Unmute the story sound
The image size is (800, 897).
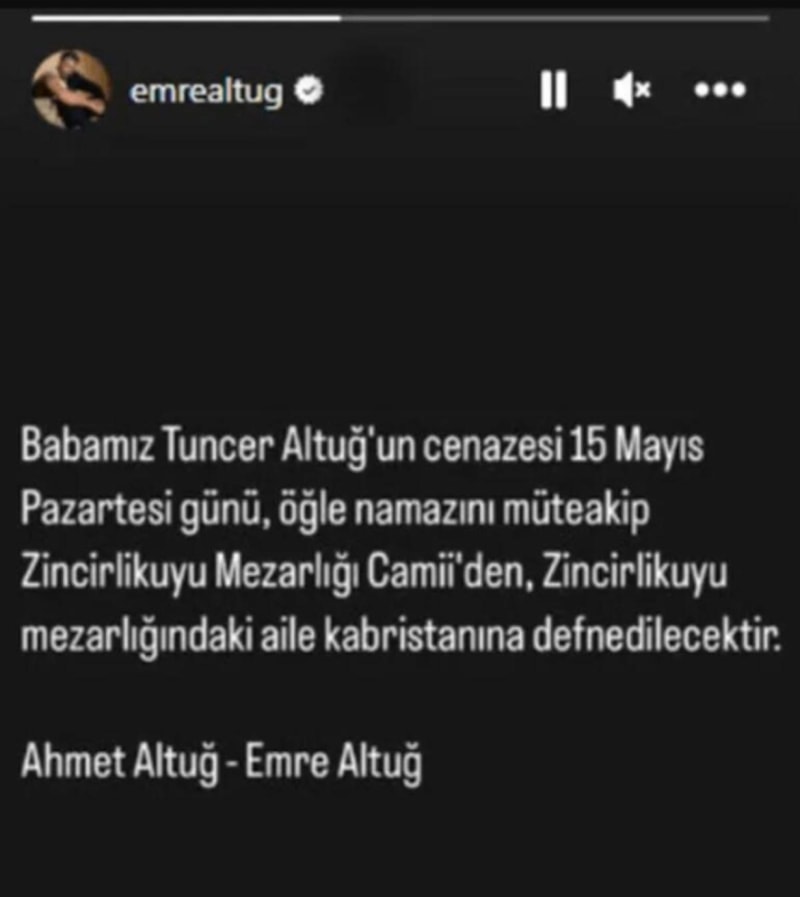632,91
